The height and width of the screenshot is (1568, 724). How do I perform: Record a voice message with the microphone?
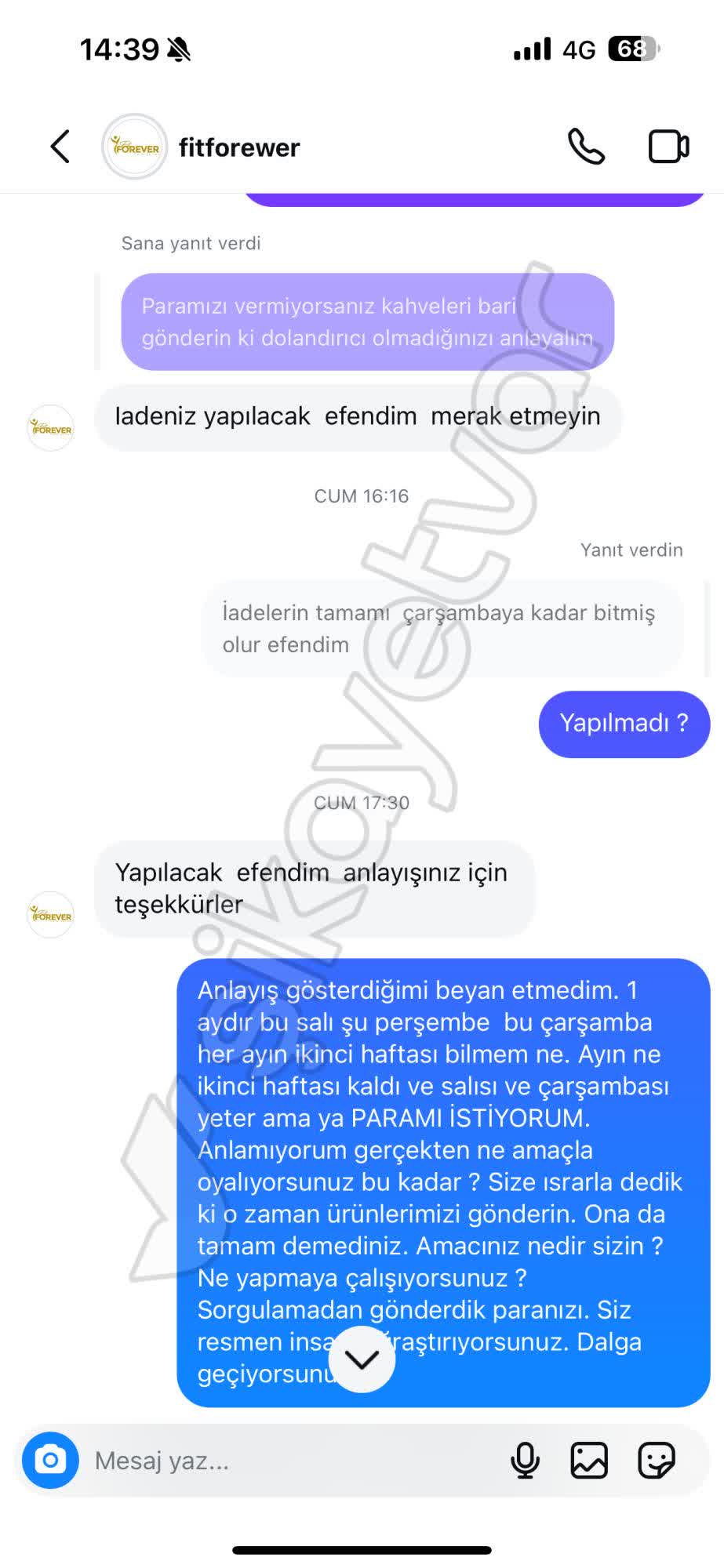coord(524,1460)
